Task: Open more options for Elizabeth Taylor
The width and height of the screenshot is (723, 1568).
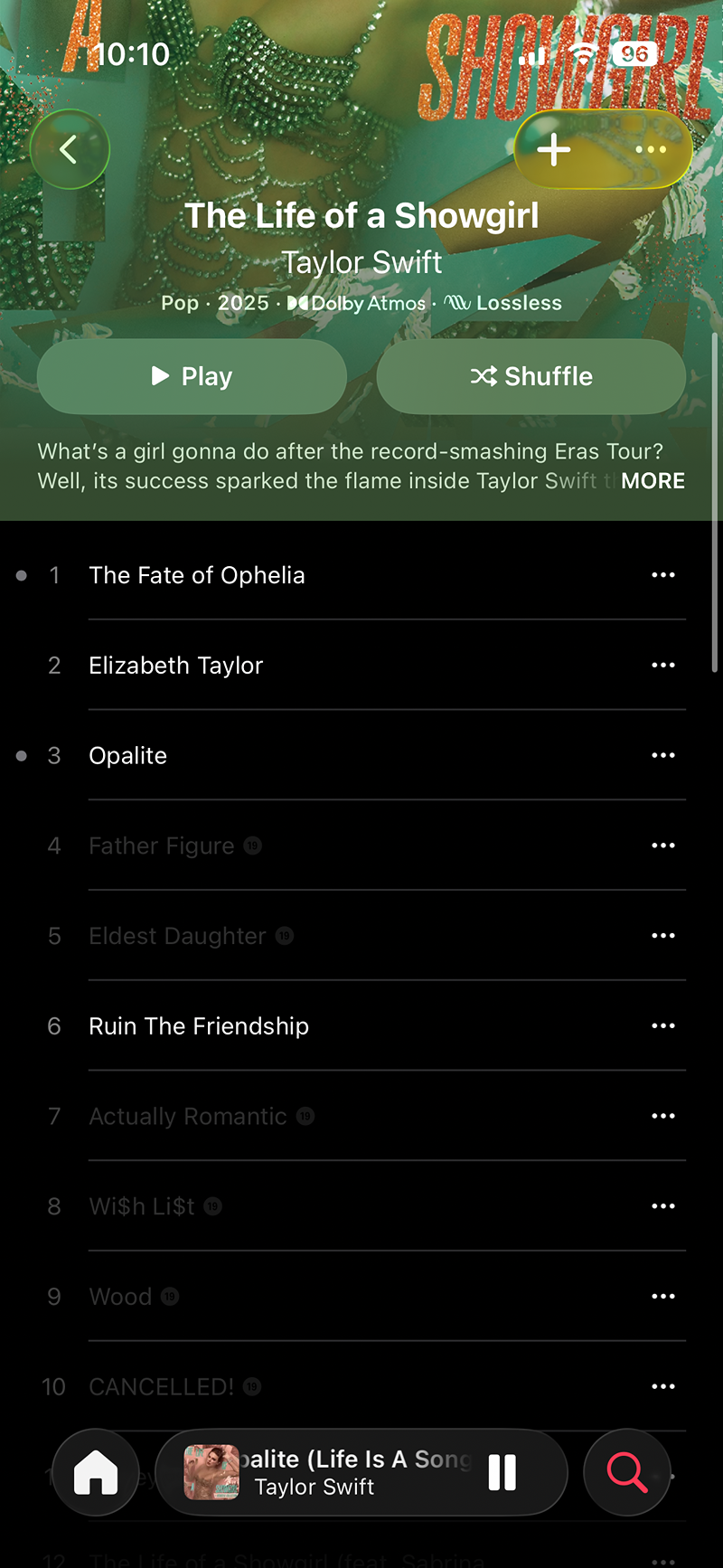Action: coord(663,665)
